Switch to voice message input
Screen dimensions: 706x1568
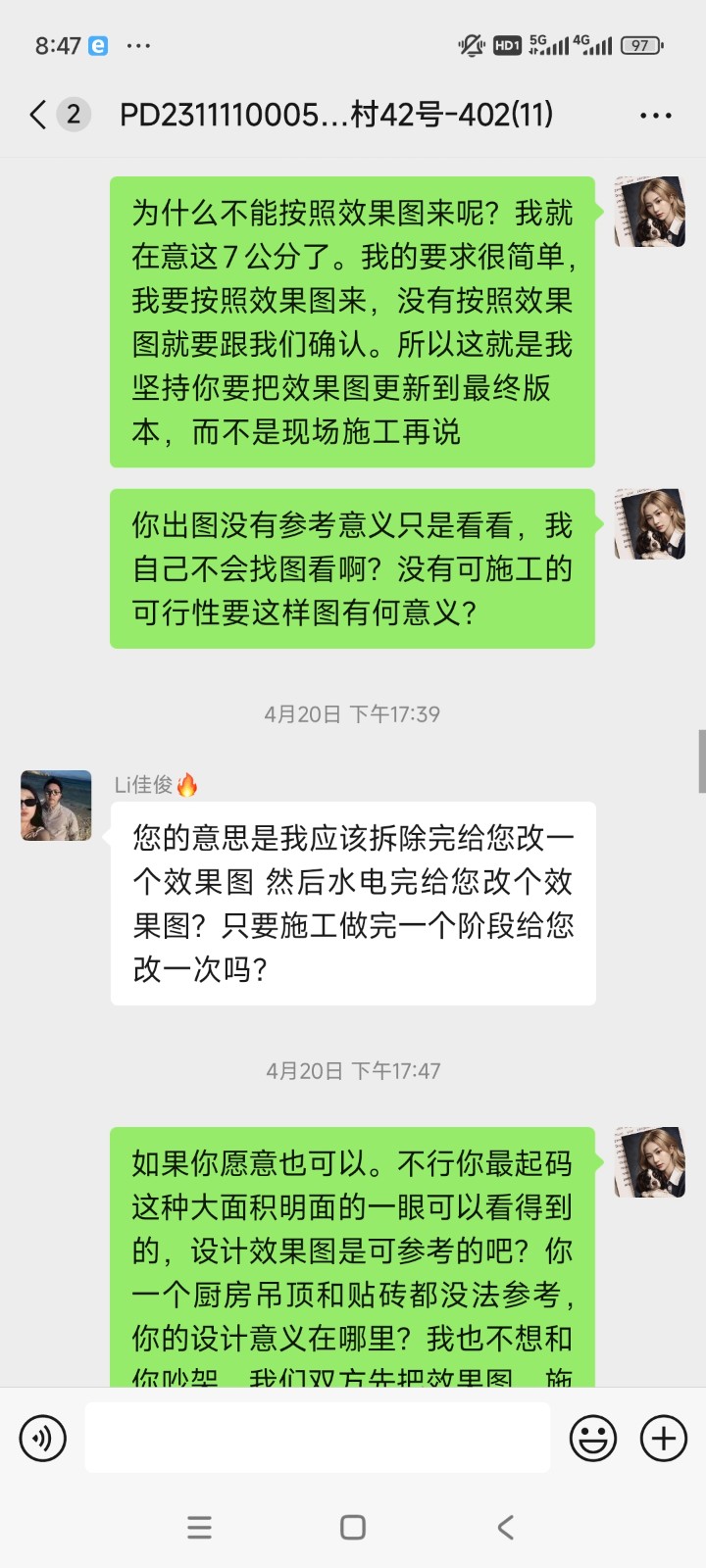[43, 1438]
